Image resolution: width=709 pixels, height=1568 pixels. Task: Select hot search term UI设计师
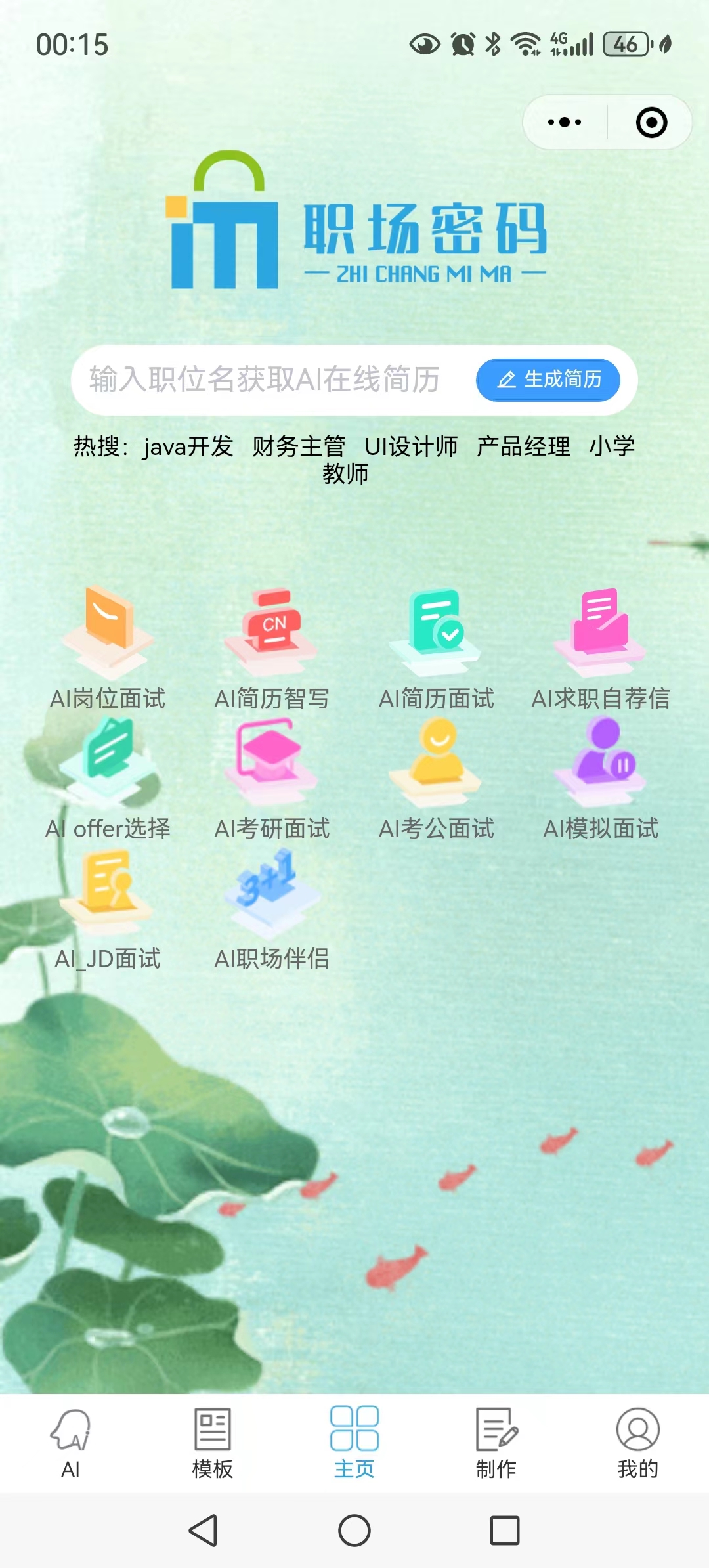click(411, 446)
